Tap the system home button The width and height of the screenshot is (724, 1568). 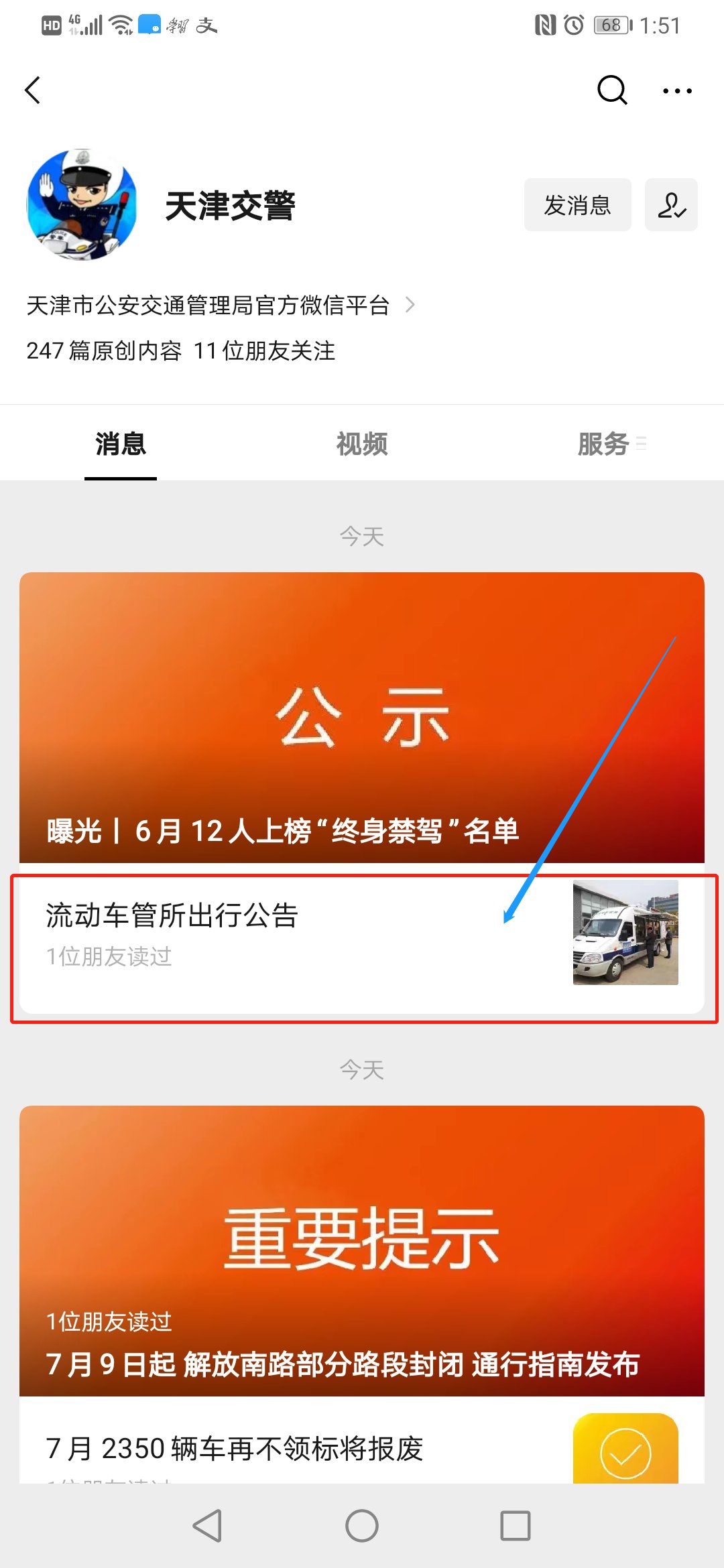[362, 1526]
